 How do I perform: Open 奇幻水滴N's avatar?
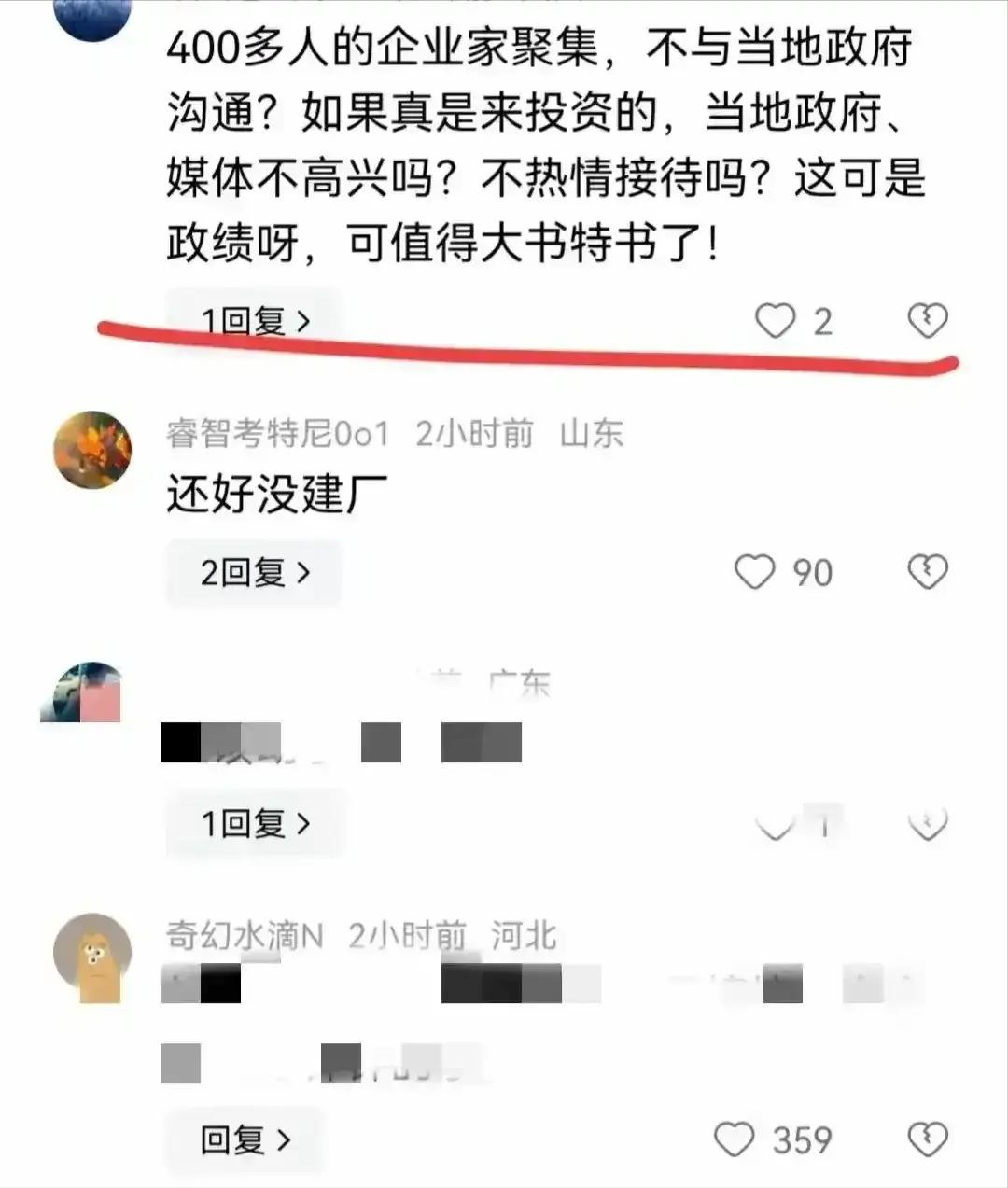[92, 957]
